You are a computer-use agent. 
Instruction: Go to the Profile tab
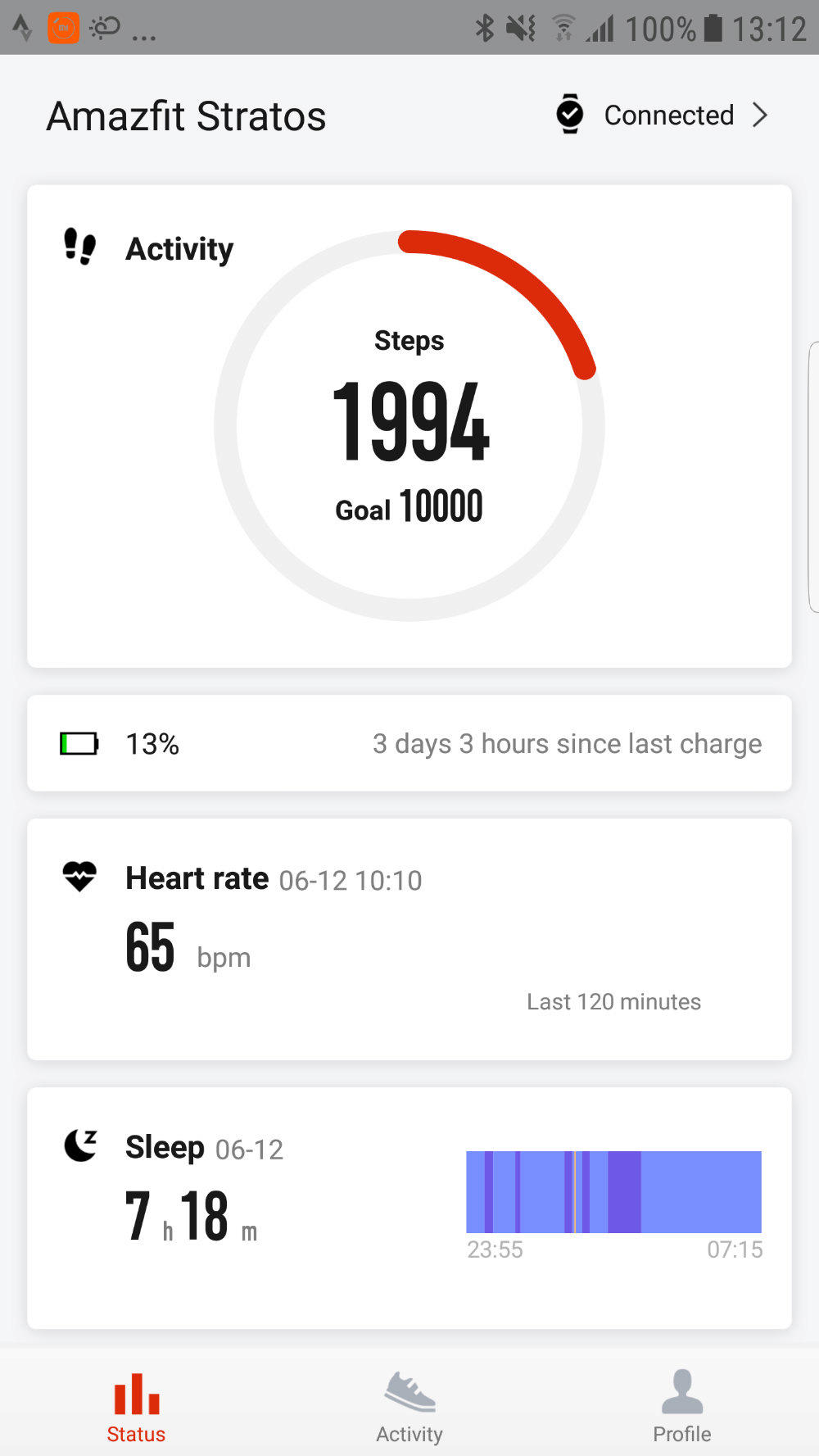(x=682, y=1408)
